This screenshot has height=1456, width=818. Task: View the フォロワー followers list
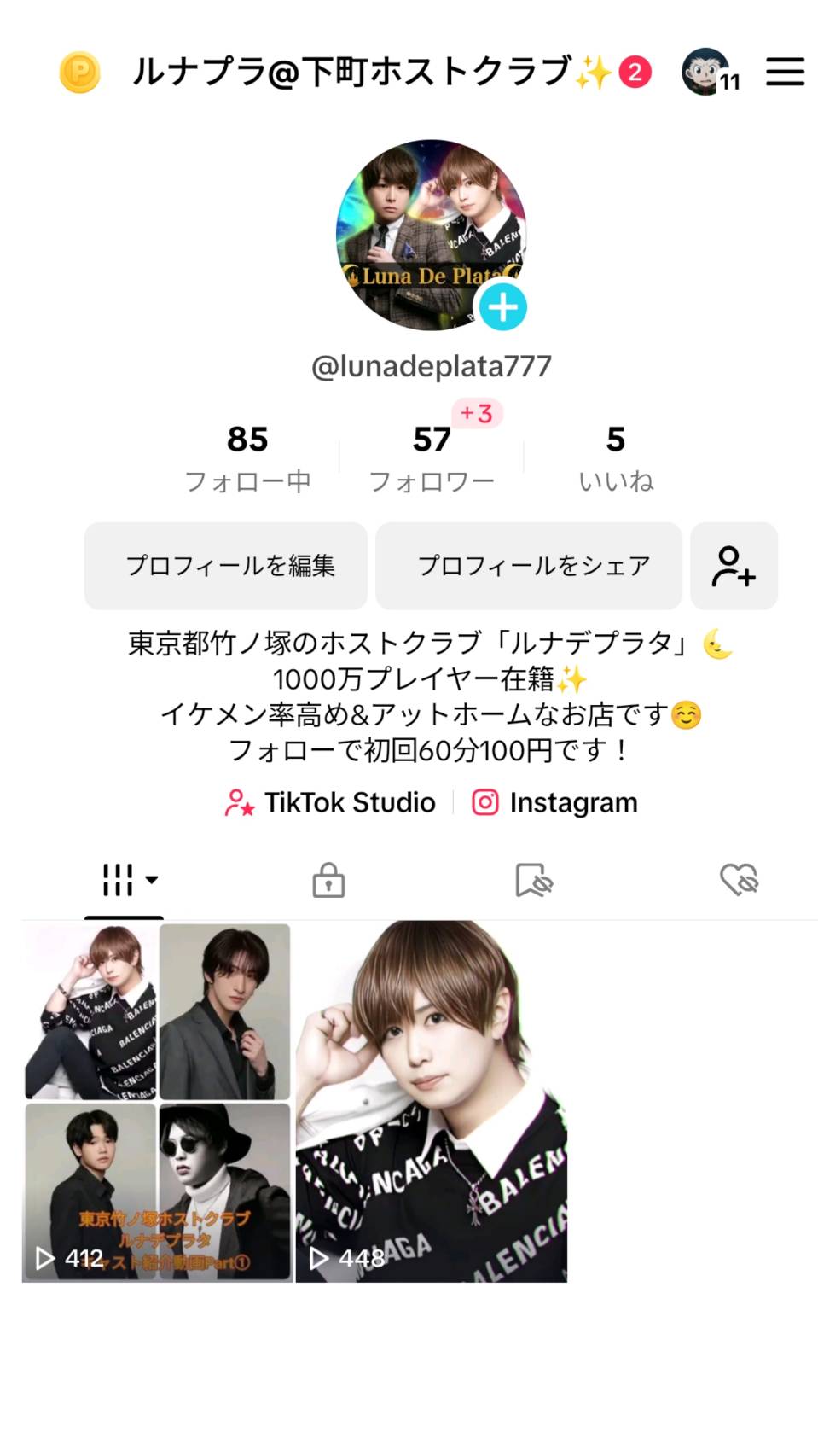point(432,458)
